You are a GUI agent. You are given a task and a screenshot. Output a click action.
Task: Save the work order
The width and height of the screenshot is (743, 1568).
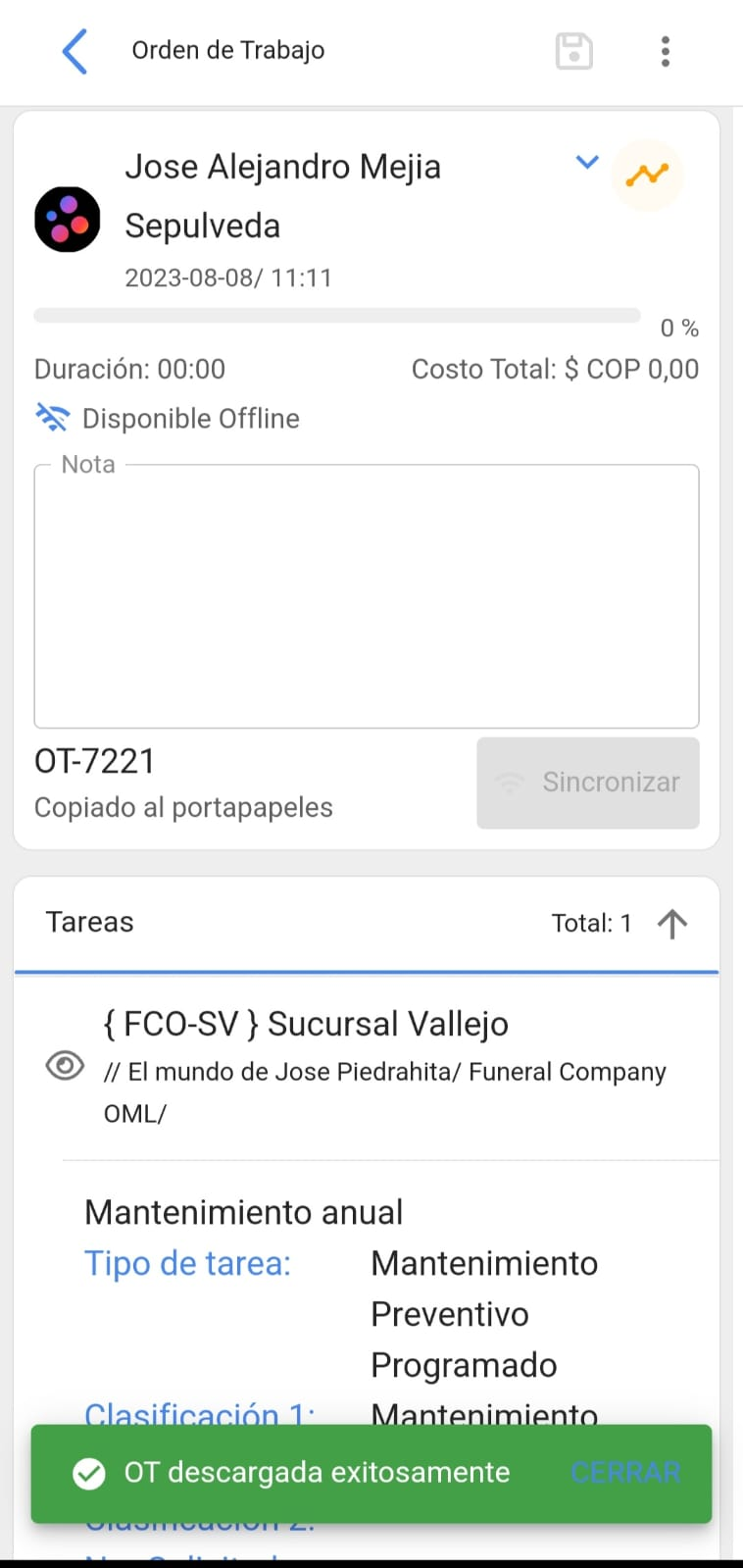573,51
